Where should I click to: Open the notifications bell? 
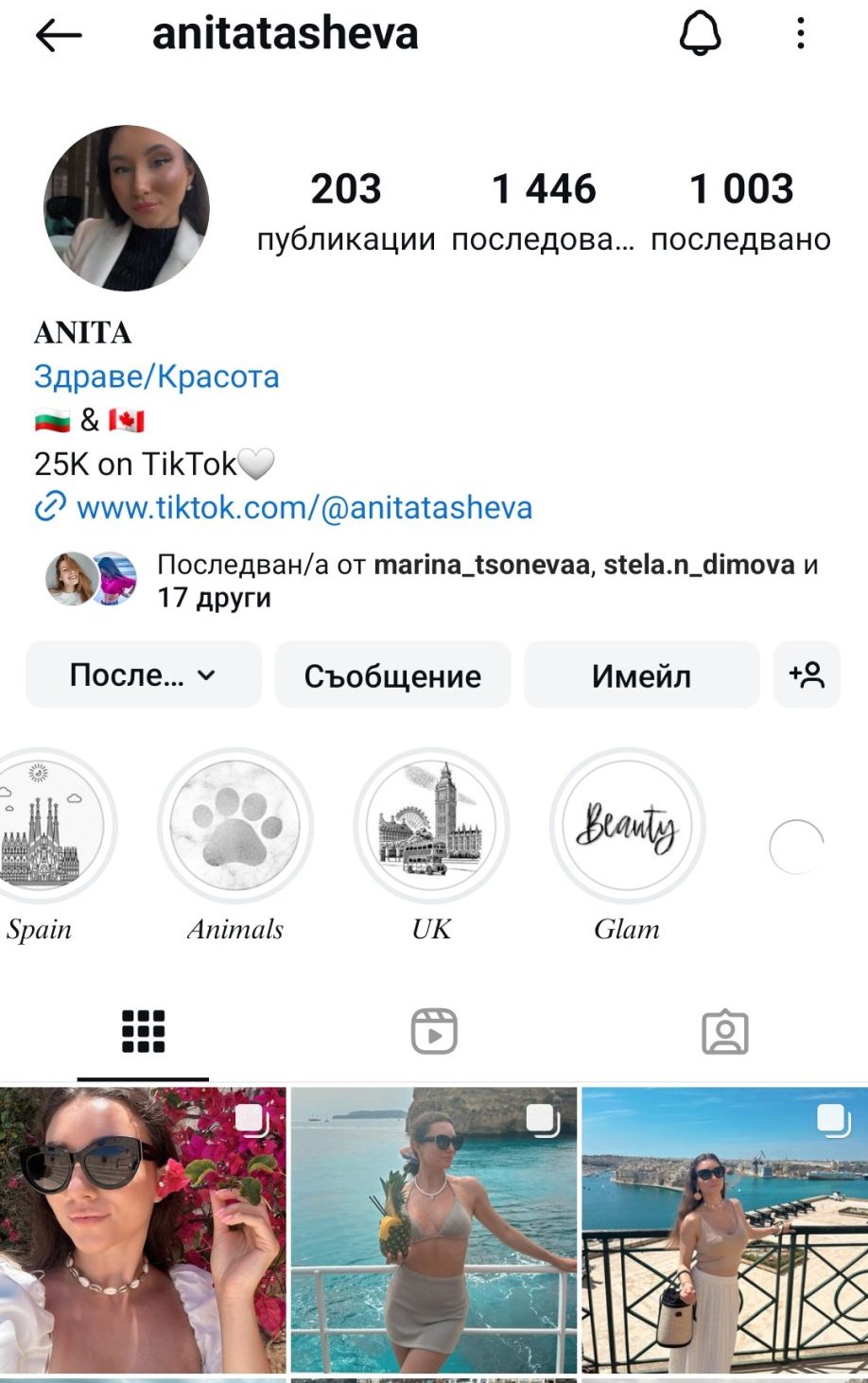pos(700,35)
